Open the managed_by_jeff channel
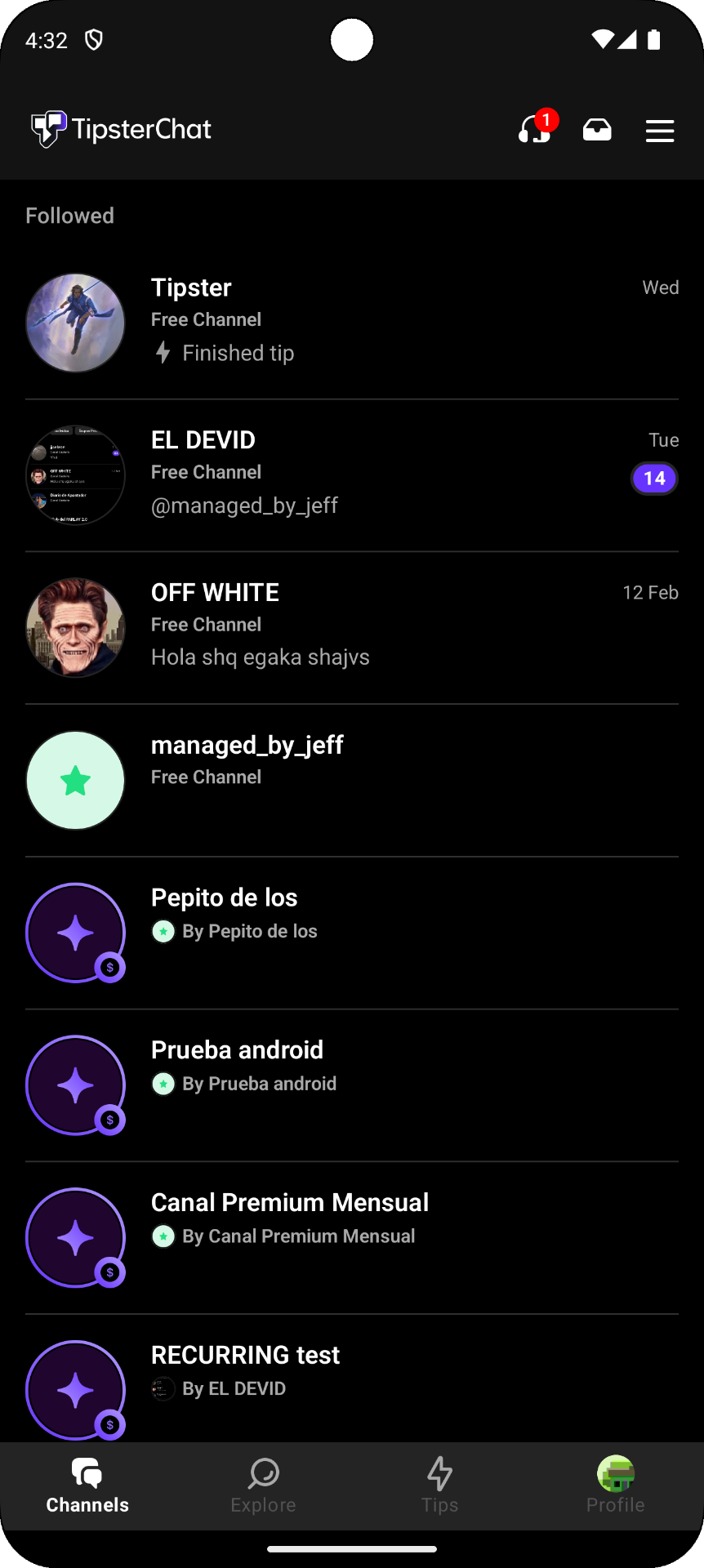 [x=351, y=779]
